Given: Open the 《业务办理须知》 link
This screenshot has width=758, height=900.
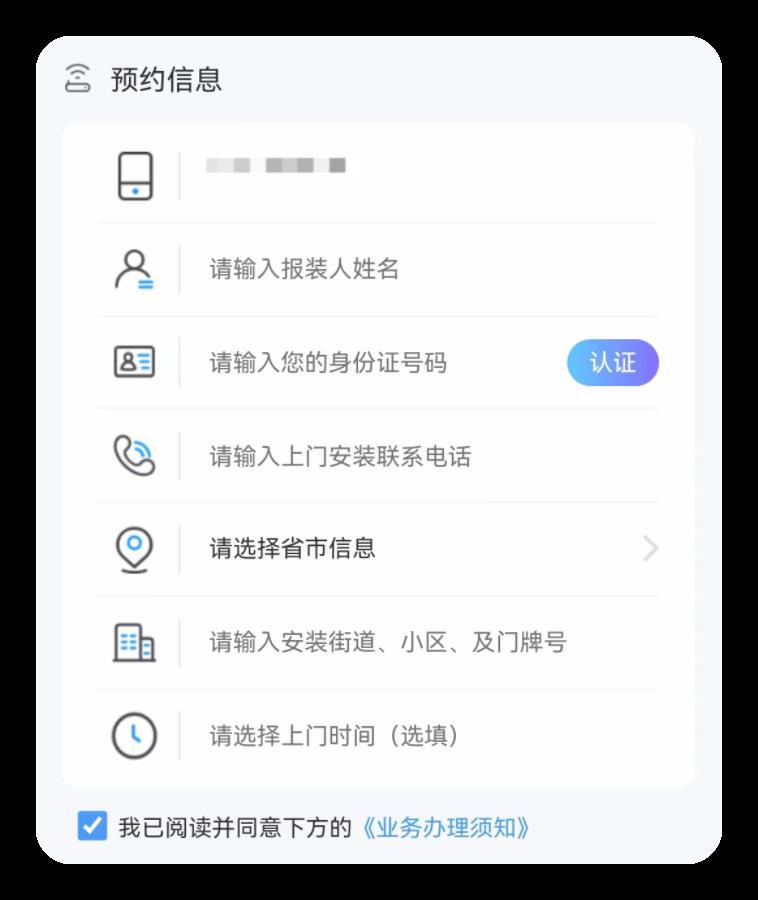Looking at the screenshot, I should [x=445, y=827].
